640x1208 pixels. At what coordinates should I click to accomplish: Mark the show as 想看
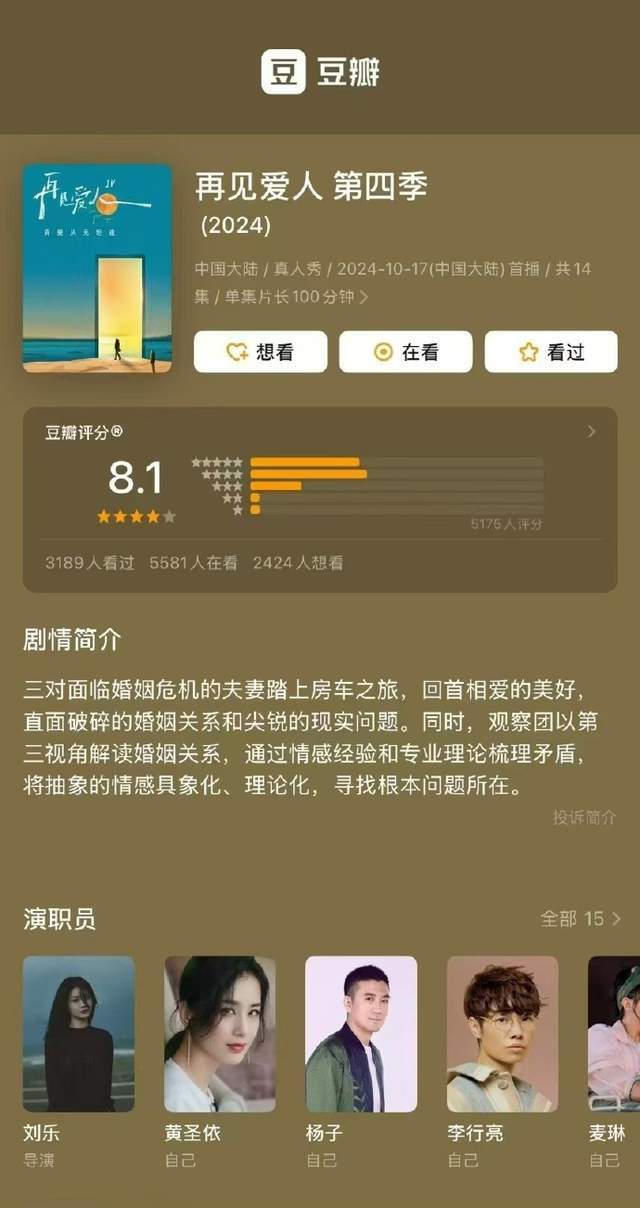(x=260, y=352)
